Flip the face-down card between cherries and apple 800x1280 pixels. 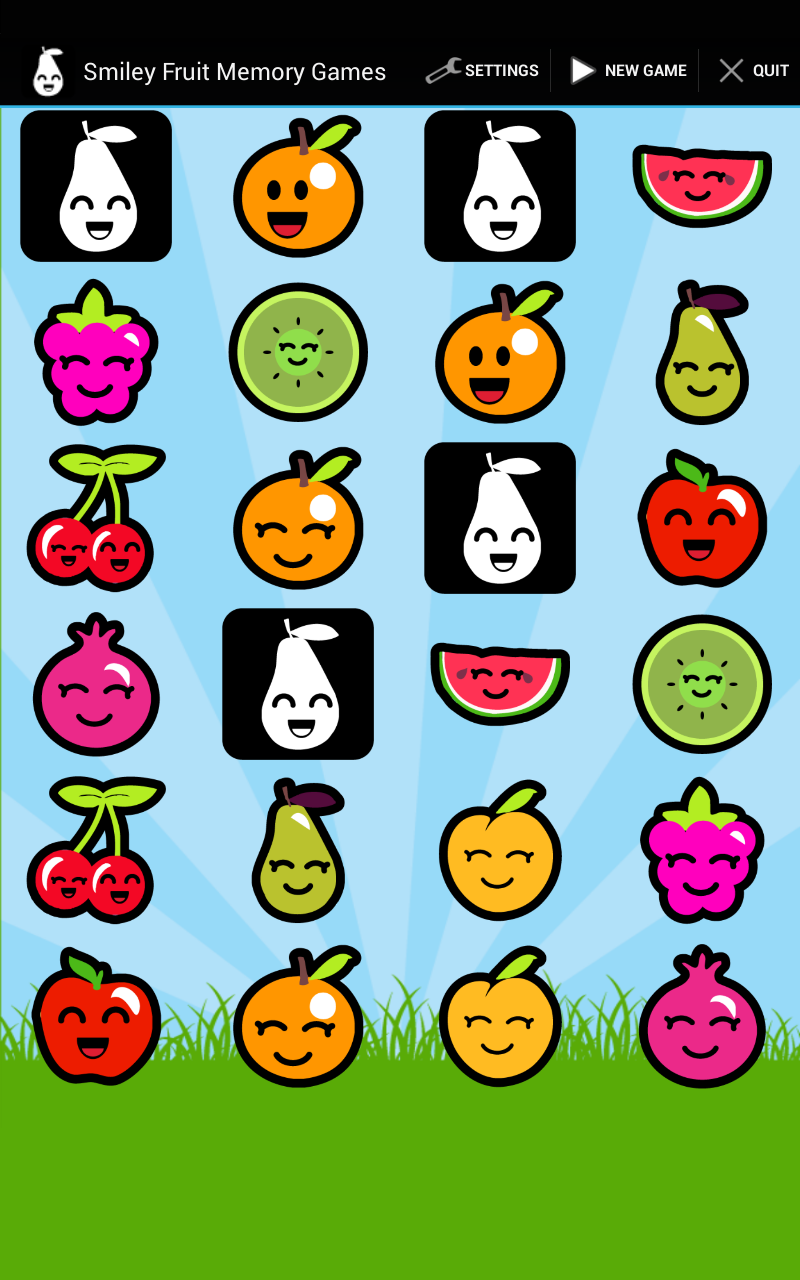click(500, 519)
